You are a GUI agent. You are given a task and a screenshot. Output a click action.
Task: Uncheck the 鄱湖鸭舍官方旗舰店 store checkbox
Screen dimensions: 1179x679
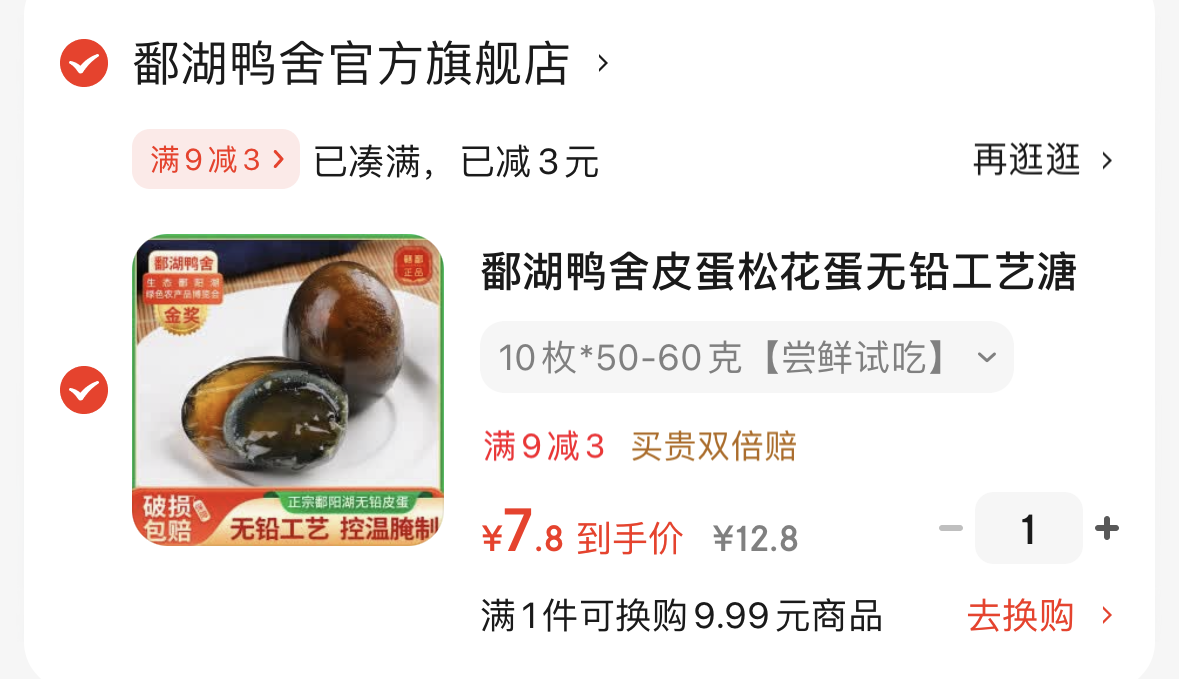coord(84,64)
